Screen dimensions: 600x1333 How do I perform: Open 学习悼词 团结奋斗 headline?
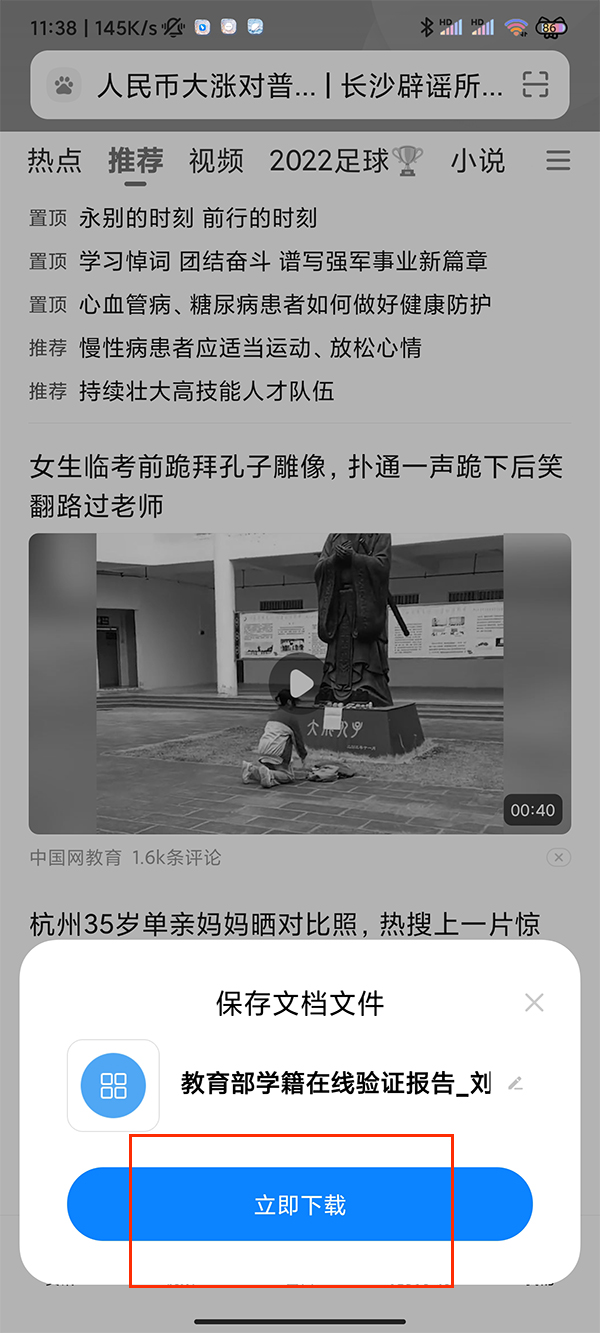pyautogui.click(x=283, y=261)
